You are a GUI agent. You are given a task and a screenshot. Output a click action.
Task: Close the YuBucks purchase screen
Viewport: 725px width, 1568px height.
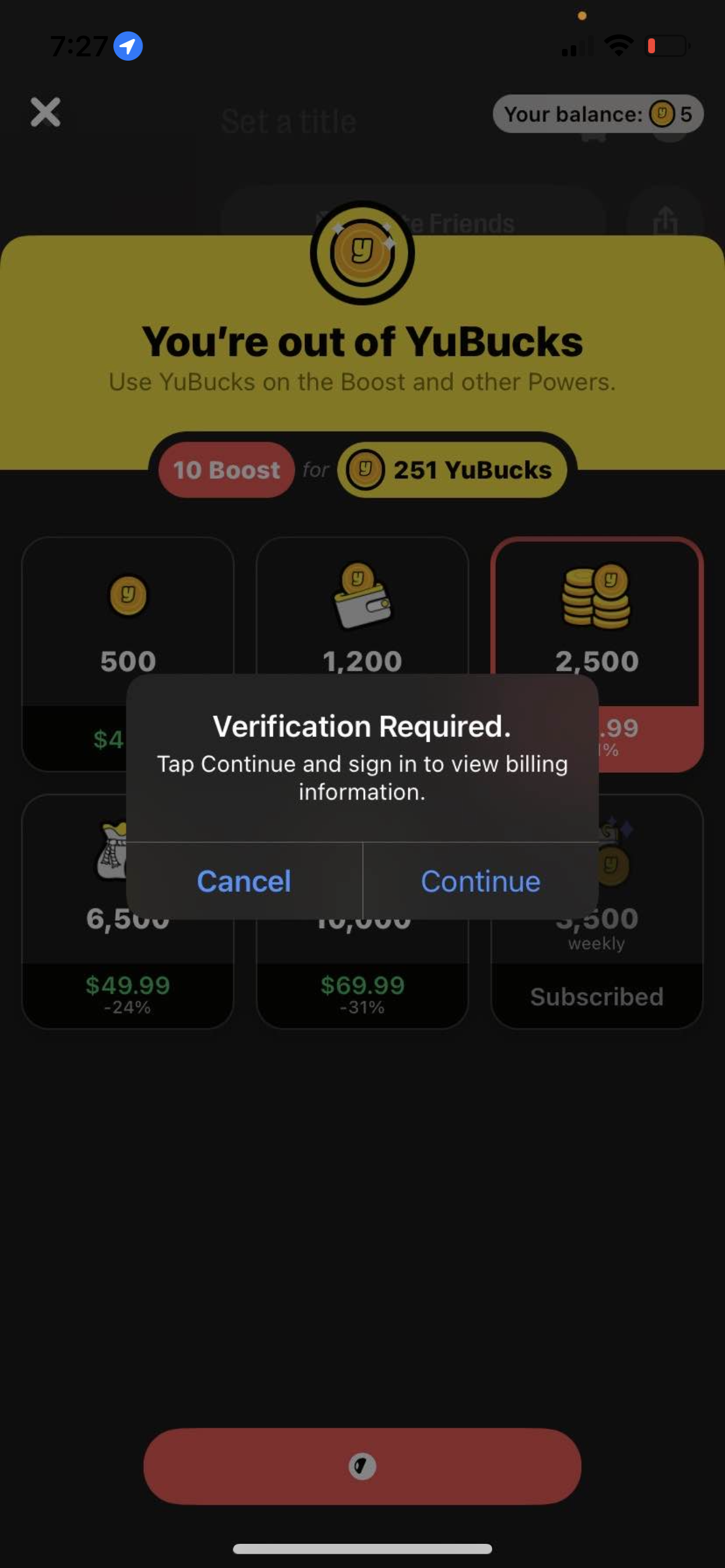pyautogui.click(x=46, y=113)
